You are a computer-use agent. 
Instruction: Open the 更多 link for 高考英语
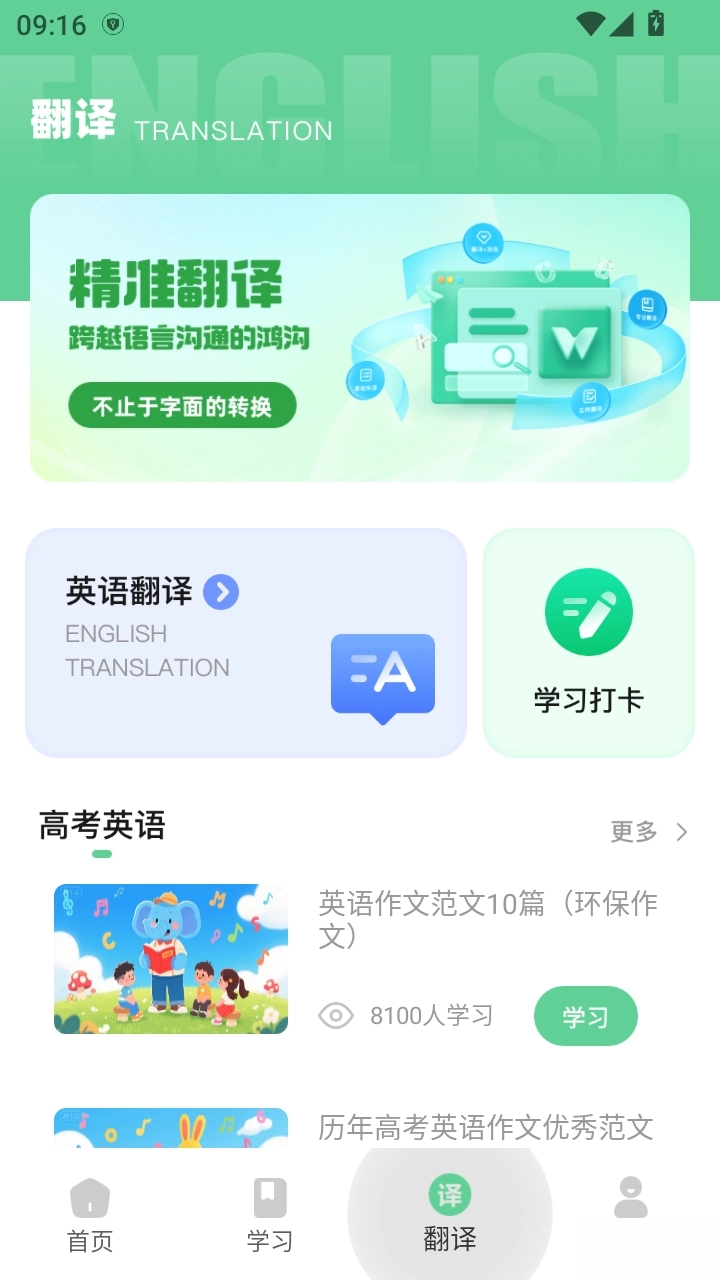pyautogui.click(x=633, y=831)
